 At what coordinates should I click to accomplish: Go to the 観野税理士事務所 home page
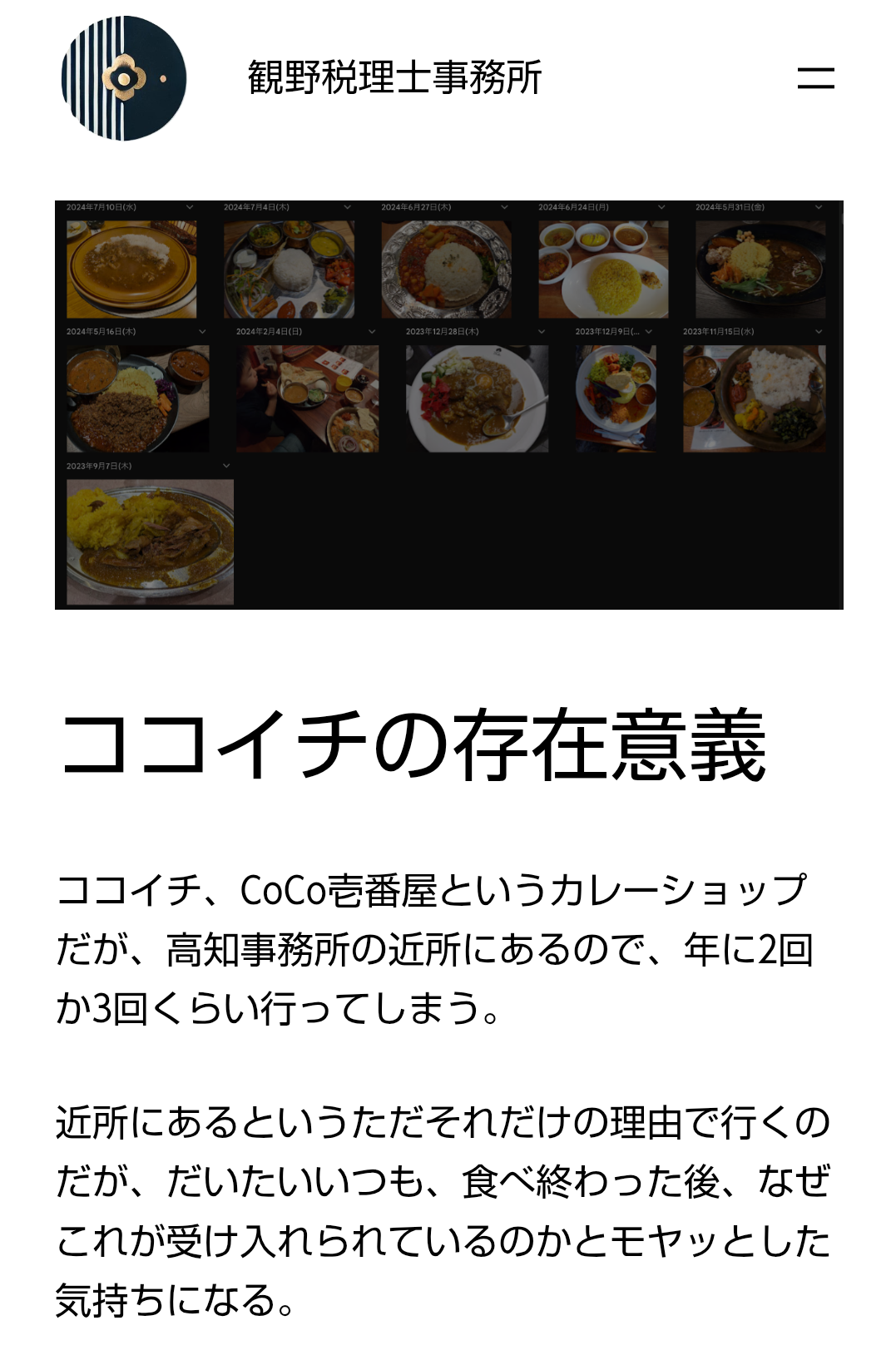point(394,78)
